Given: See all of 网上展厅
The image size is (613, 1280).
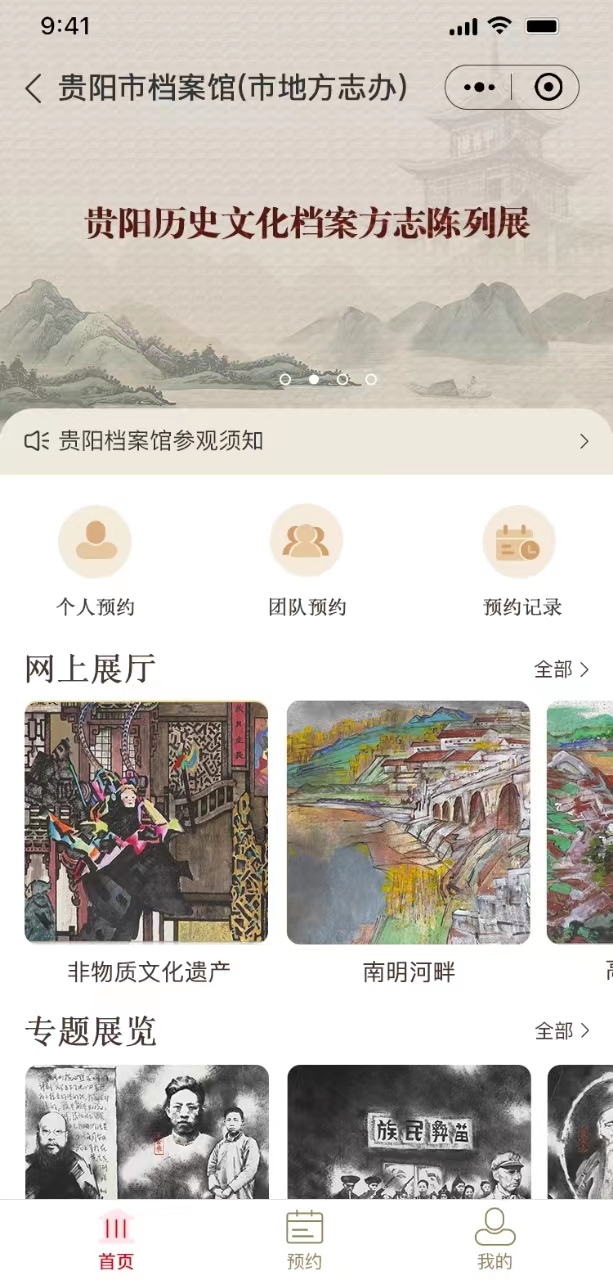Looking at the screenshot, I should coord(562,669).
